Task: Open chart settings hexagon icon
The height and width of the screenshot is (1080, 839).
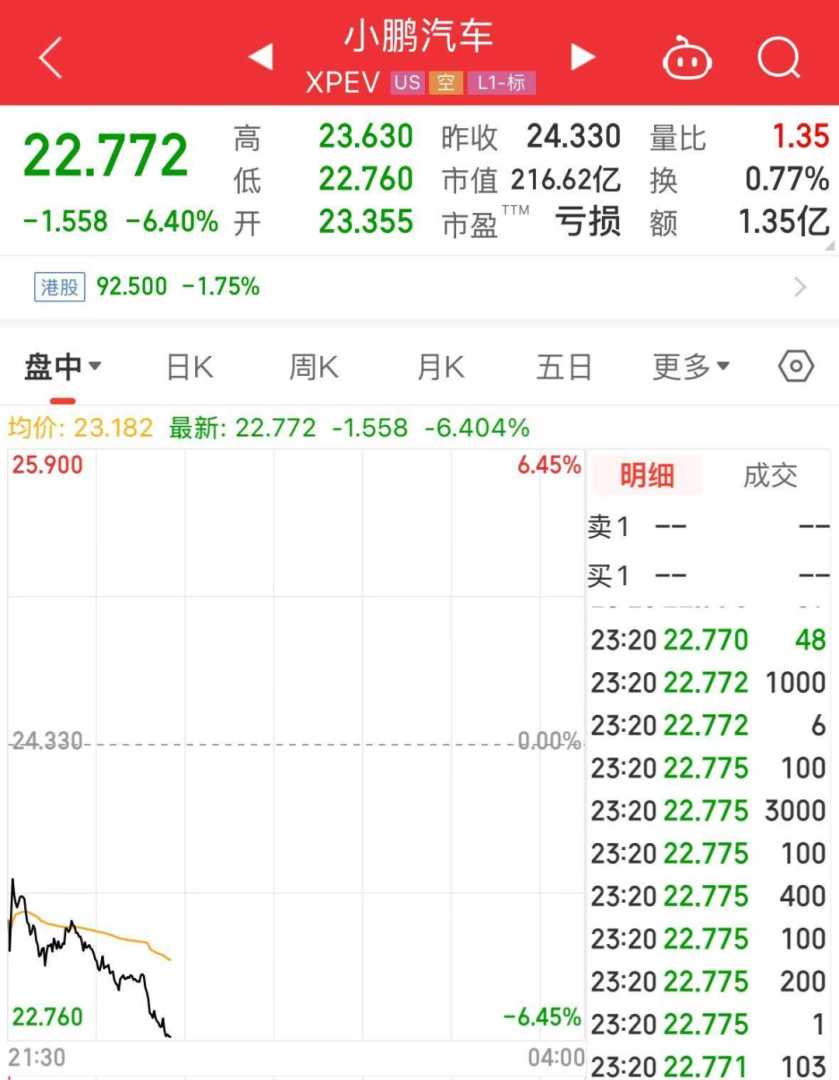Action: pos(796,367)
